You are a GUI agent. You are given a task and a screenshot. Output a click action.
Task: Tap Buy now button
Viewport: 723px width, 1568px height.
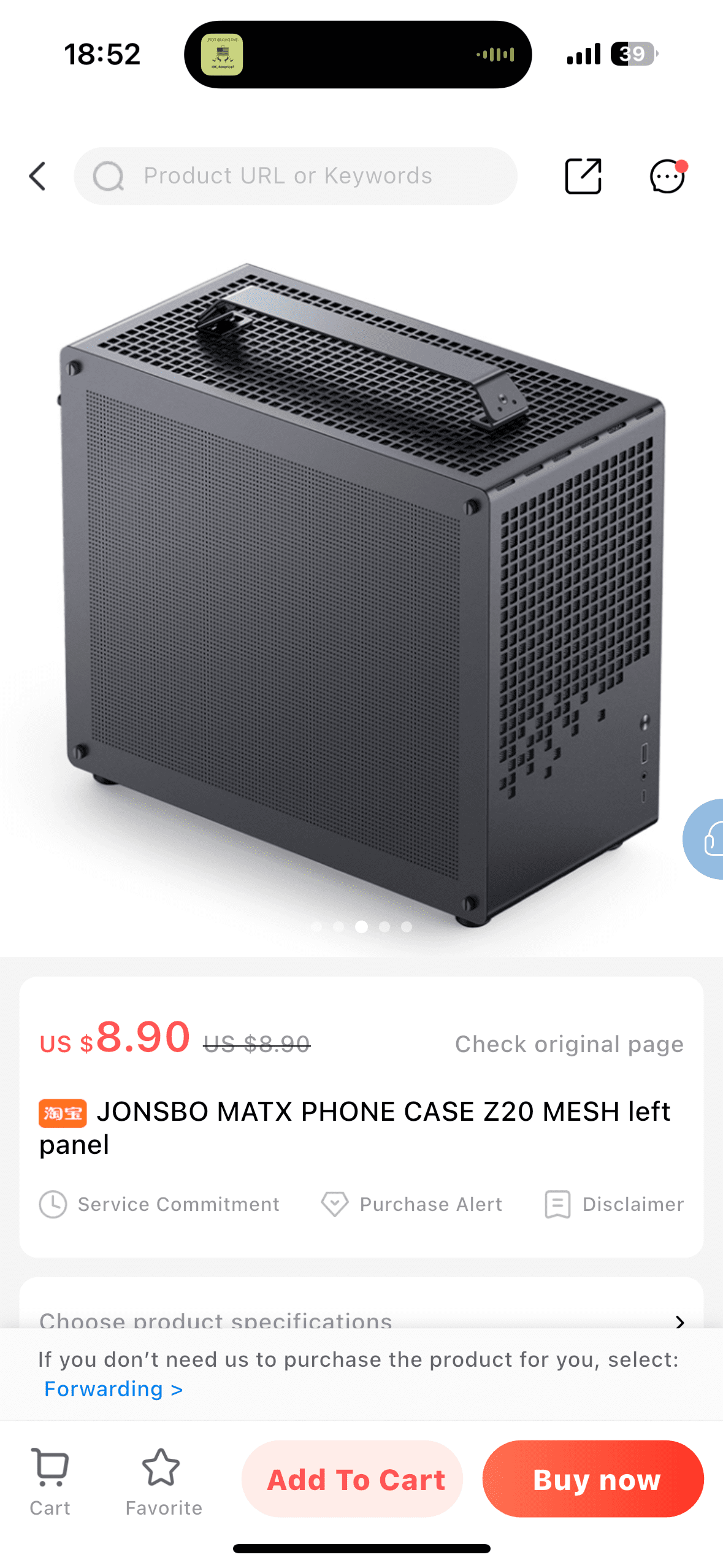coord(592,1479)
